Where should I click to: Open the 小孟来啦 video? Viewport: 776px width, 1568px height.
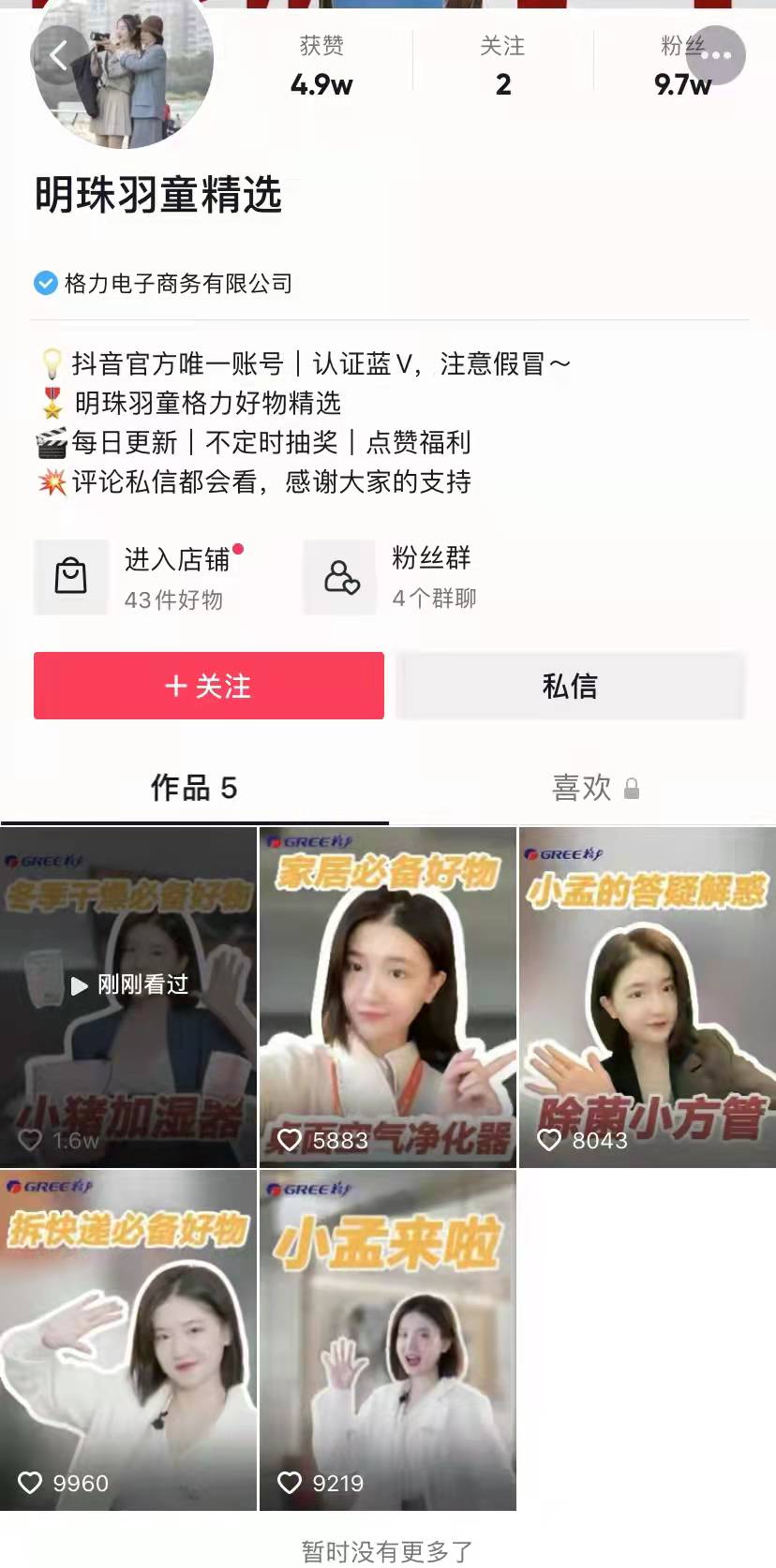[x=387, y=1339]
